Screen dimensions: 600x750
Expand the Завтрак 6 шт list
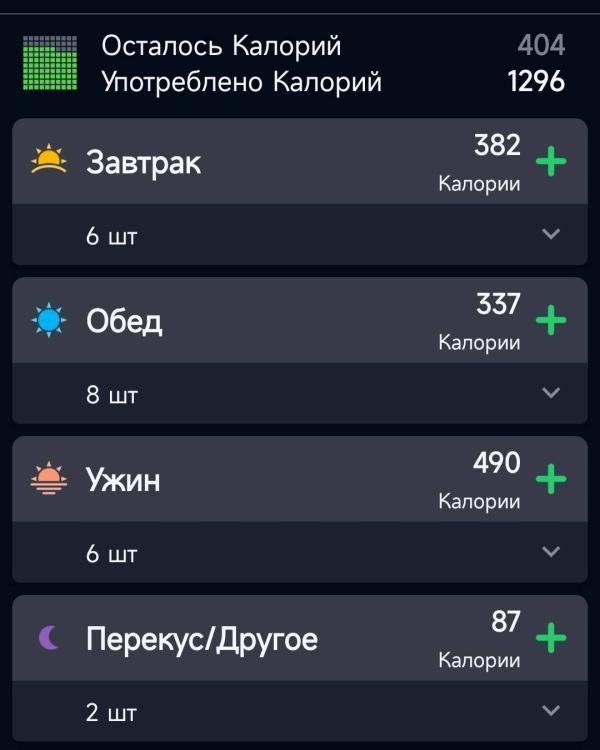[550, 235]
